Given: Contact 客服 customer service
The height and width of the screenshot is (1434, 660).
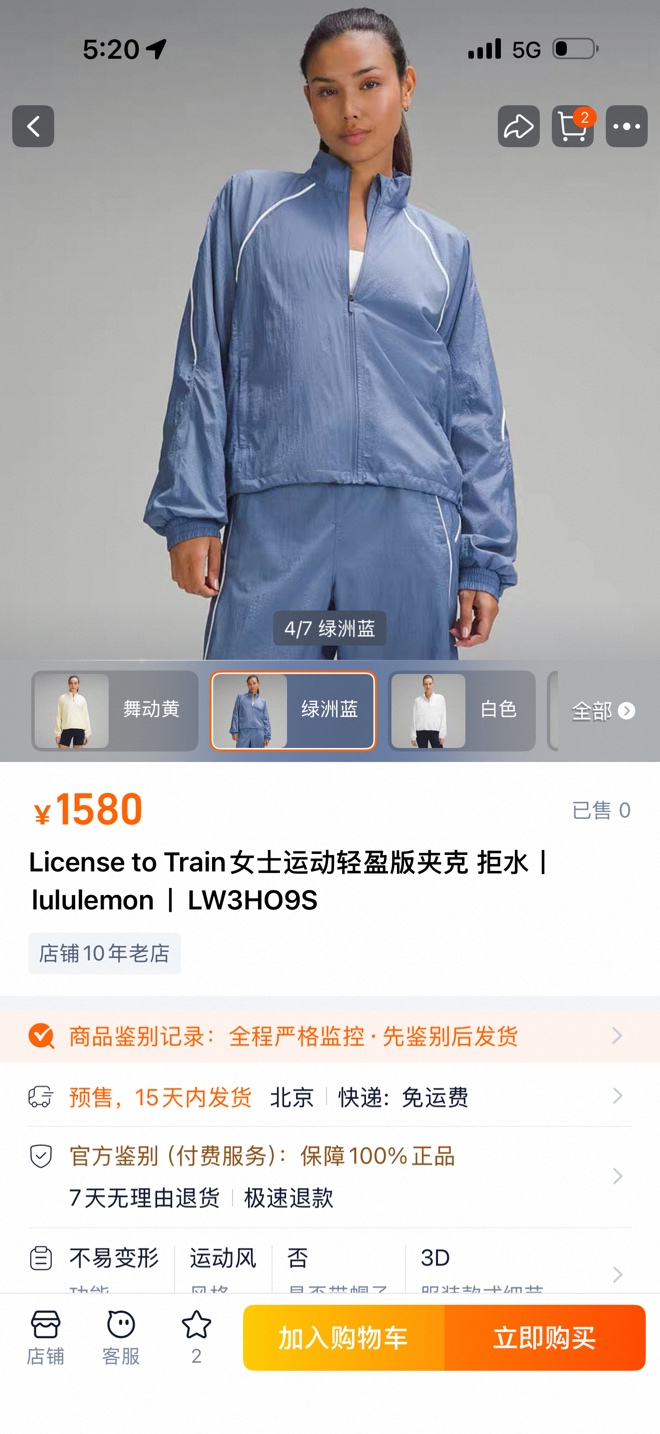Looking at the screenshot, I should [121, 1337].
